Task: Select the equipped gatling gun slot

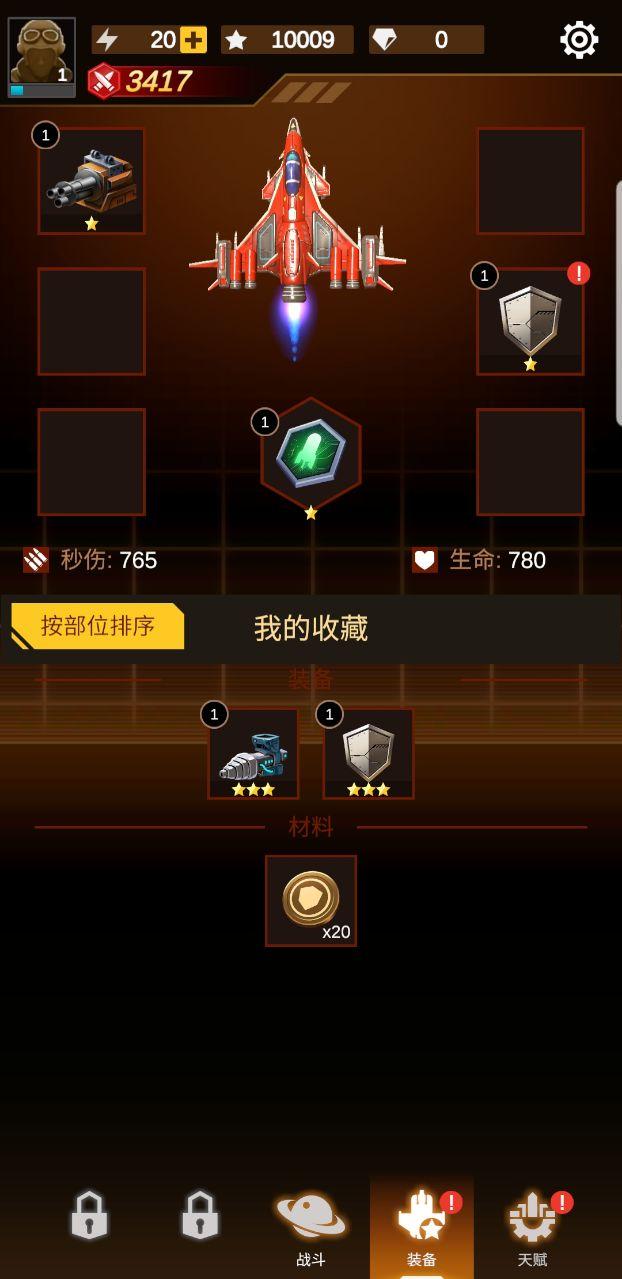Action: (x=91, y=181)
